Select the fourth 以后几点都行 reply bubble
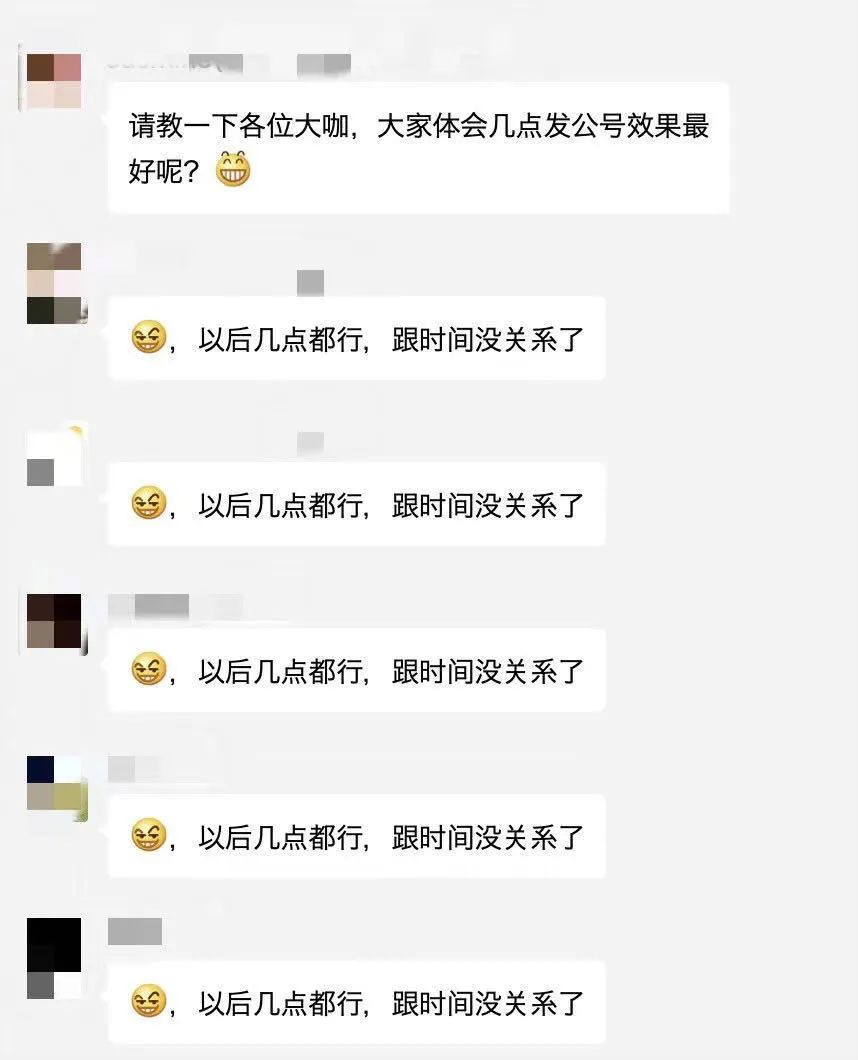This screenshot has width=858, height=1060. point(357,837)
